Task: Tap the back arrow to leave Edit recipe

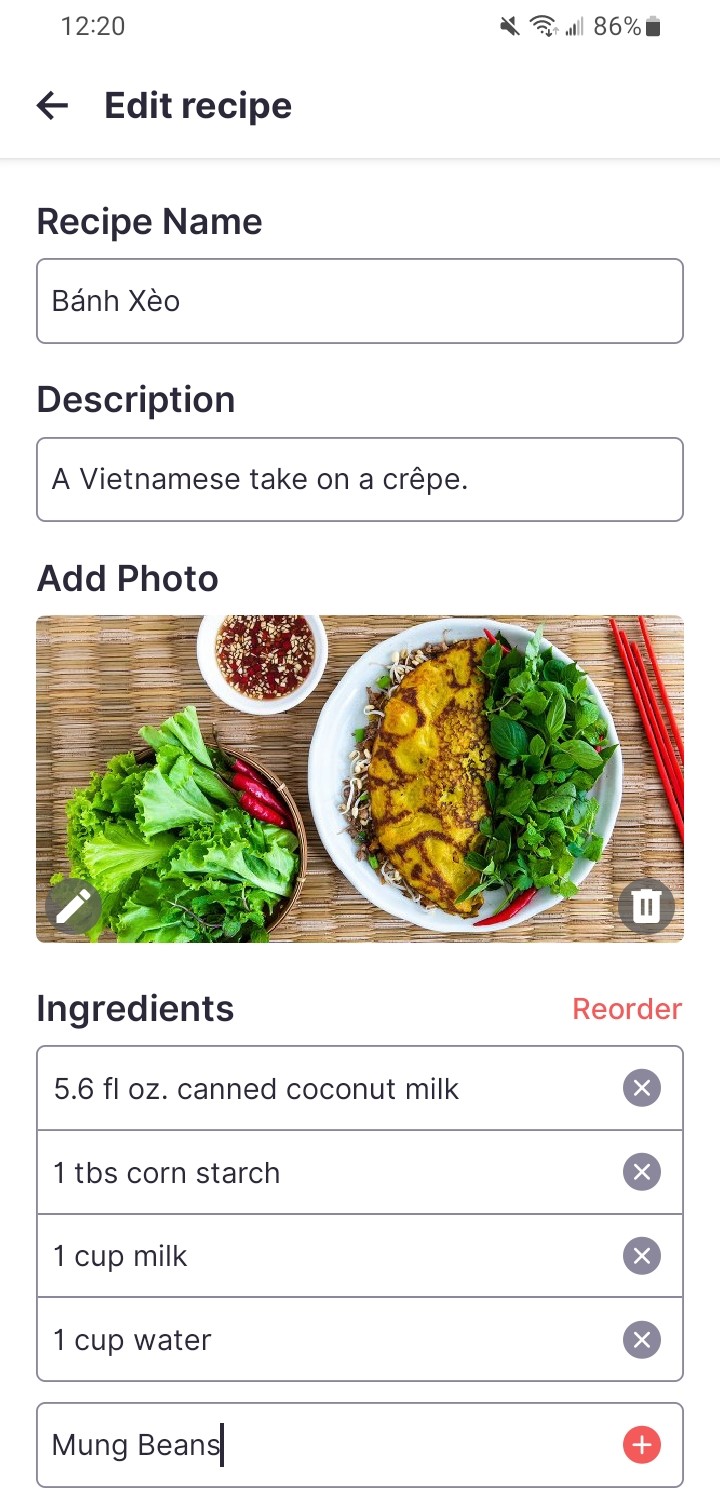Action: 51,105
